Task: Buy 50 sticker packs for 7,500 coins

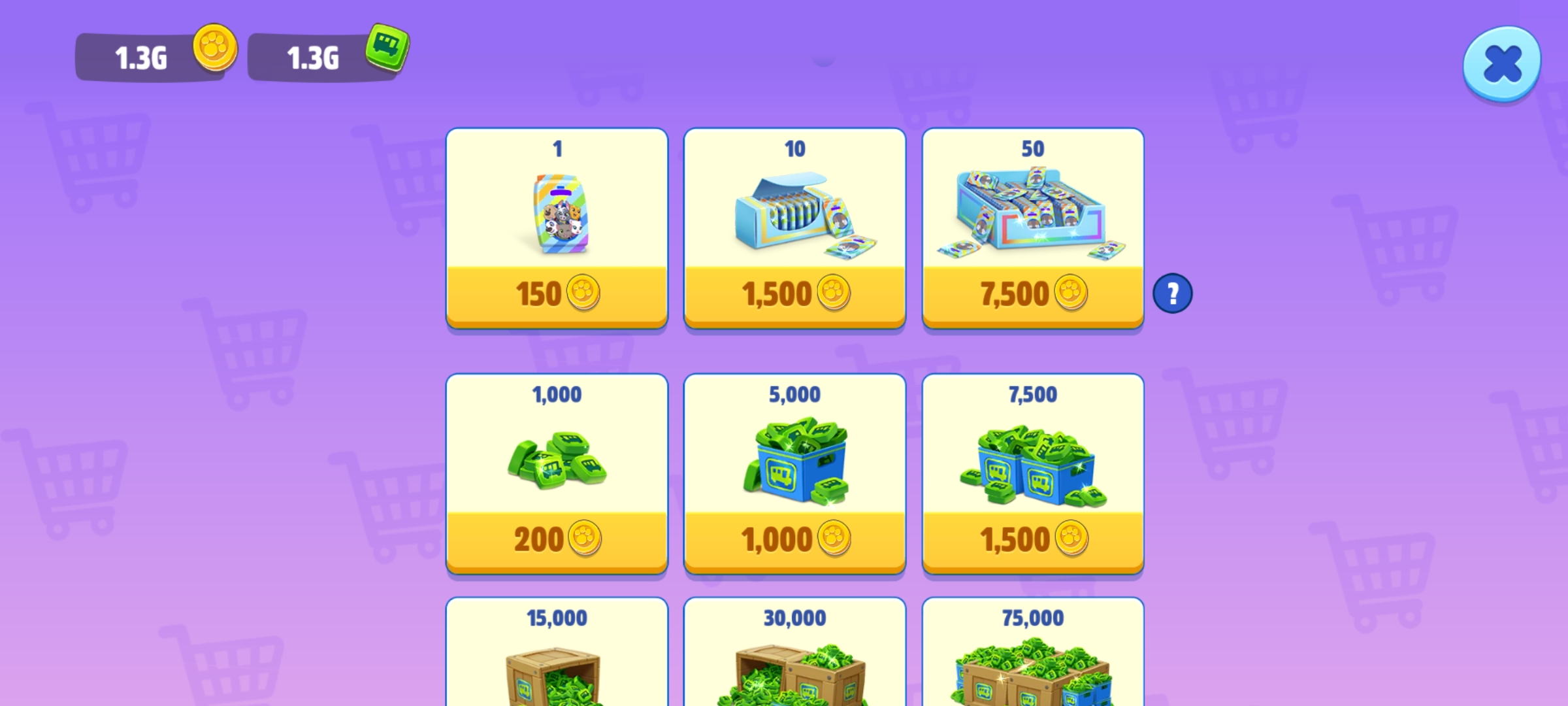Action: (x=1032, y=294)
